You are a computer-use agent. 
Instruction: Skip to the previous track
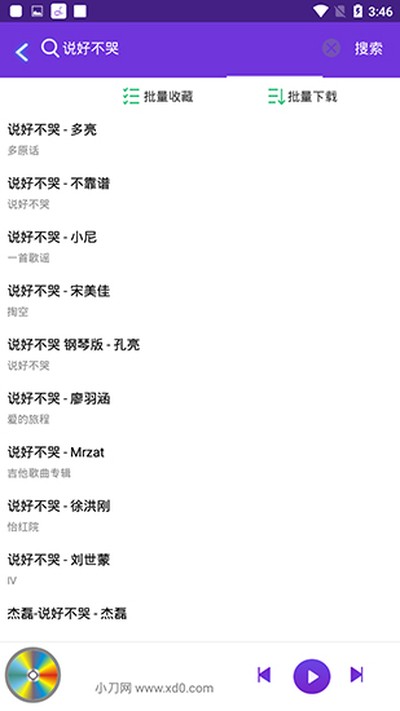264,675
